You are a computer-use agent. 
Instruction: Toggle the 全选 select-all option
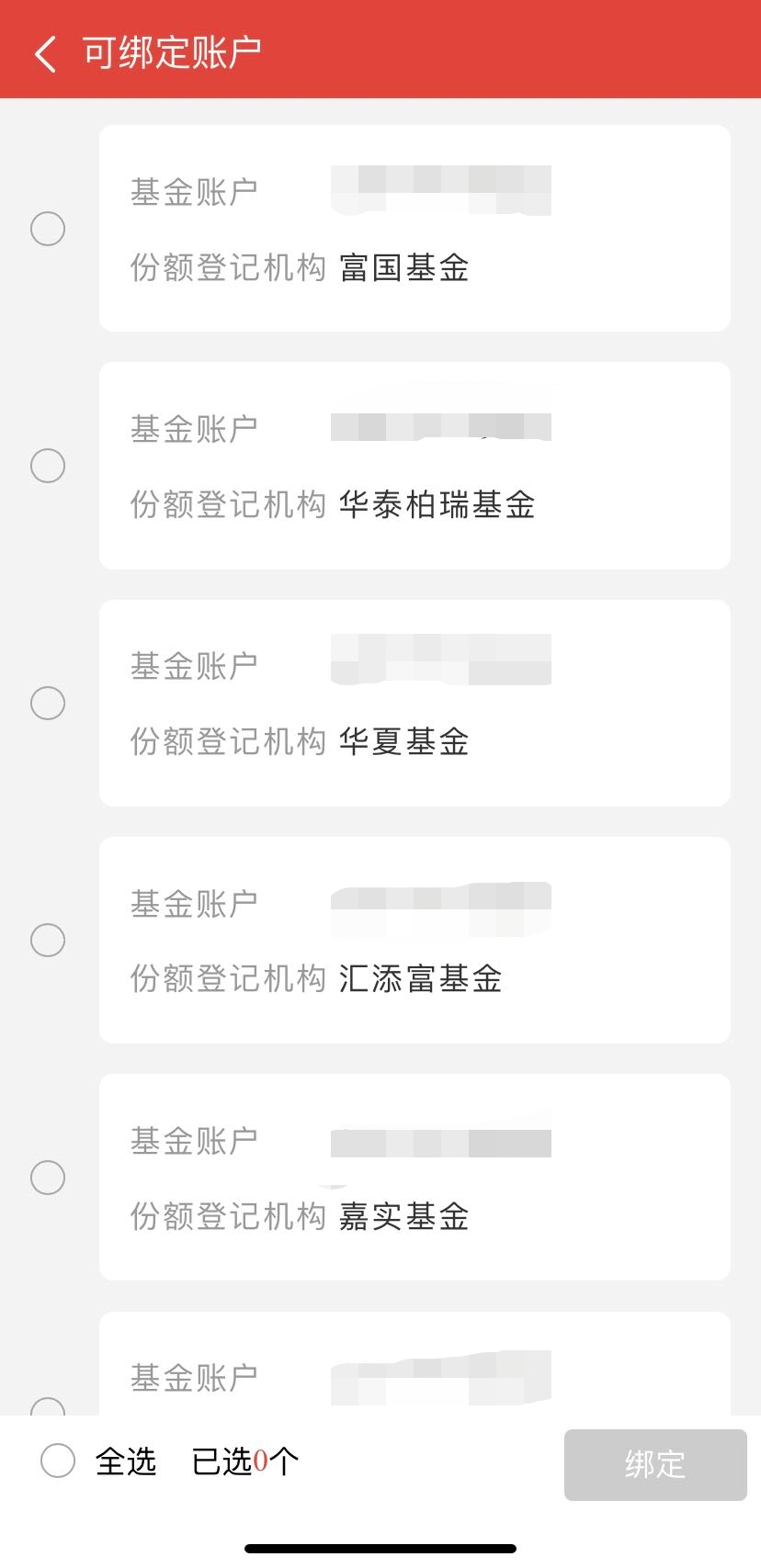(58, 1461)
